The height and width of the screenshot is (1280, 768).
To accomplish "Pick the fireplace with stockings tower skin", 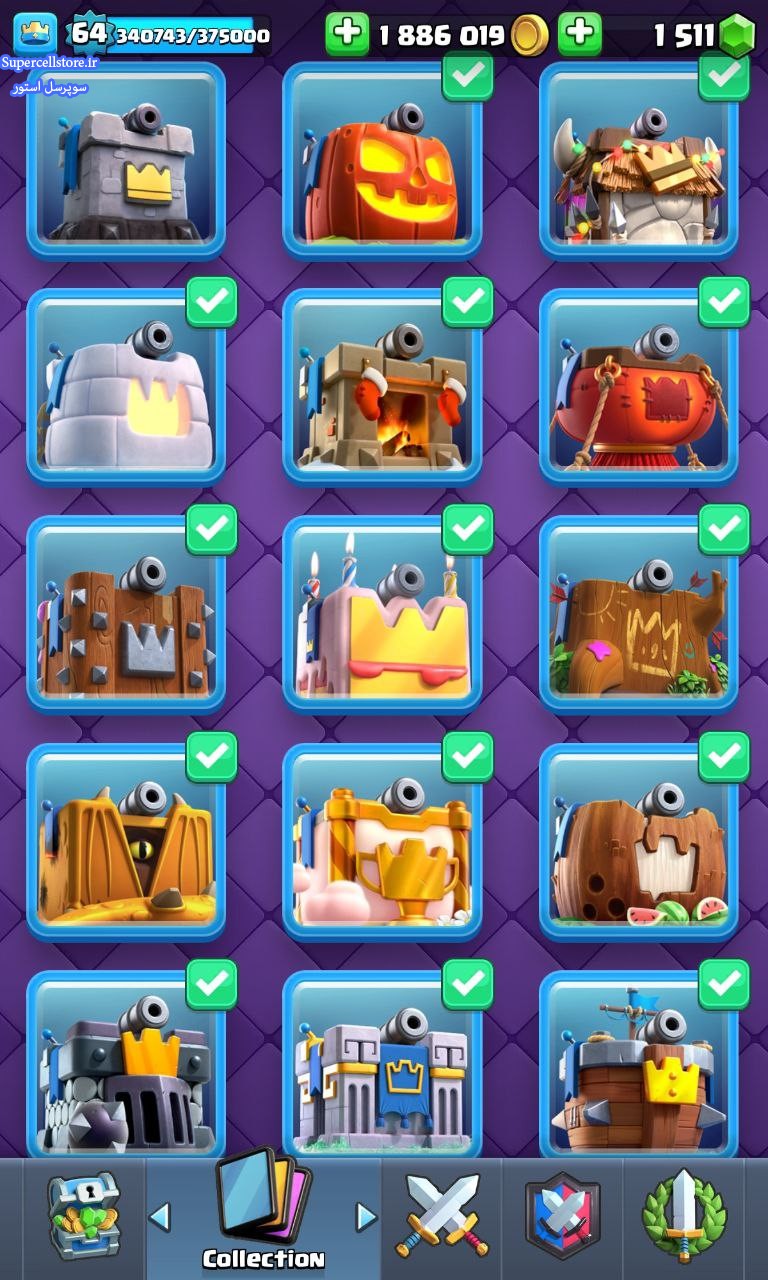I will pyautogui.click(x=382, y=387).
